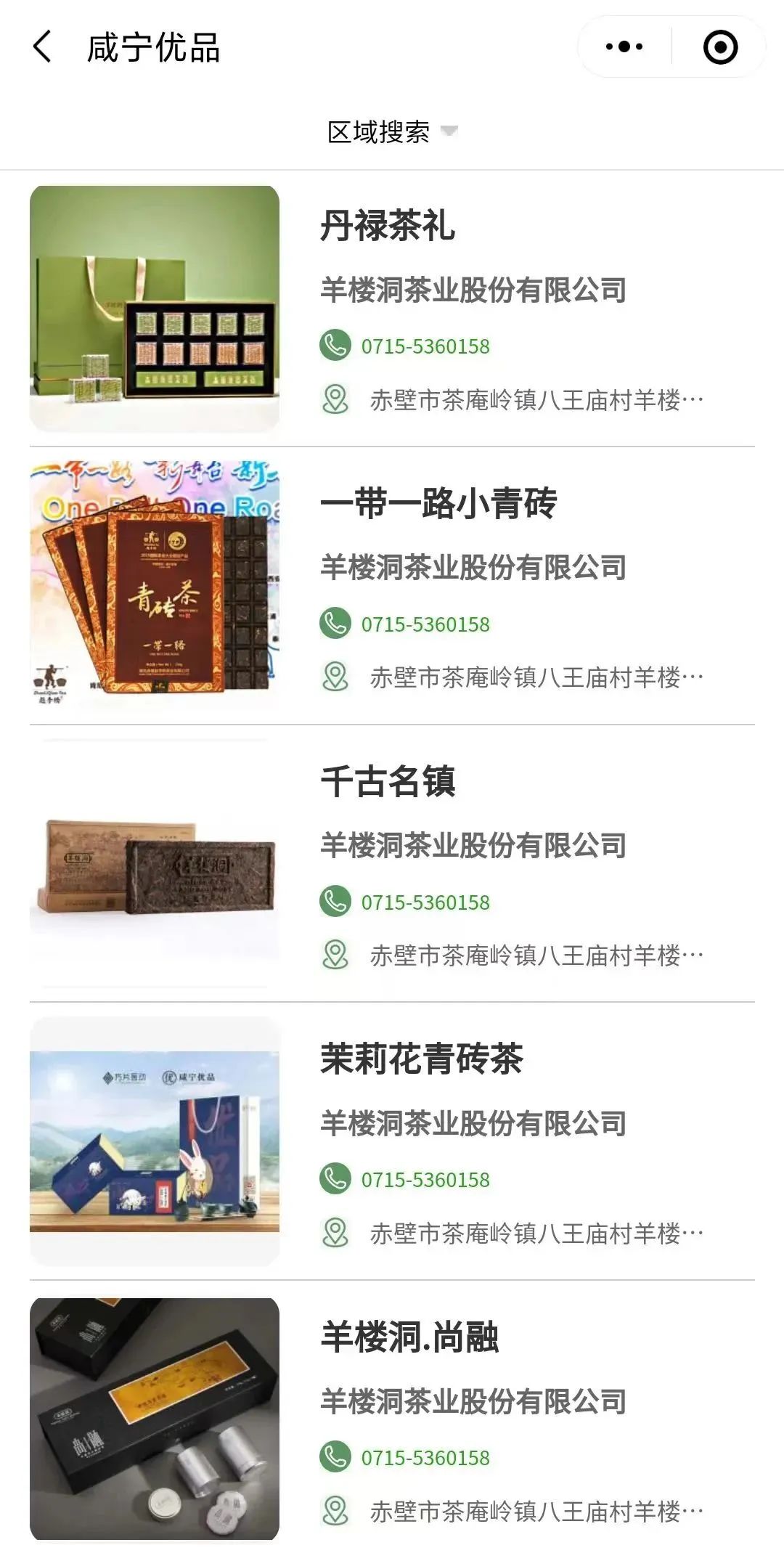Open the 丹禄茶礼 product listing
784x1553 pixels.
click(x=388, y=226)
